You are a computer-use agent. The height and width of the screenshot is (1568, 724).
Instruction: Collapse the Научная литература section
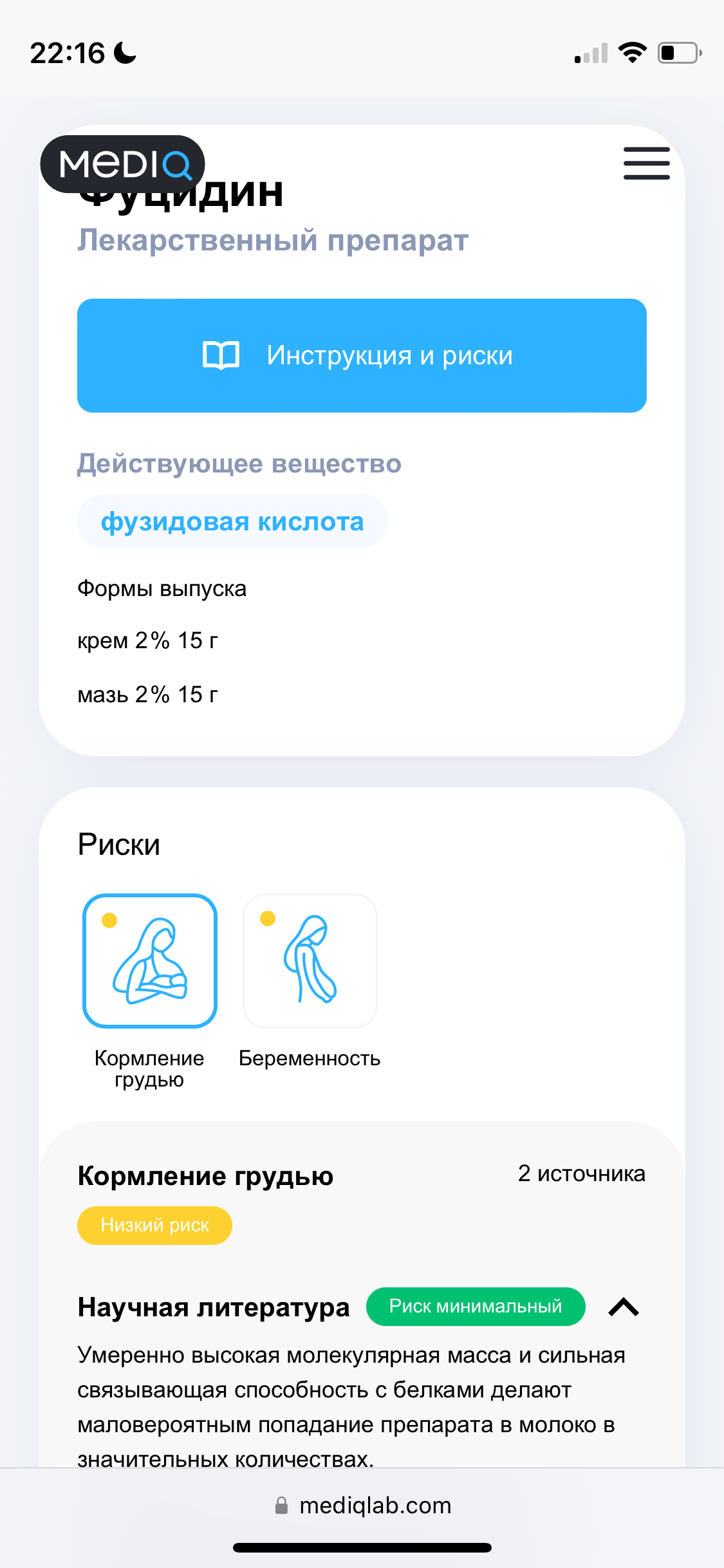coord(624,1306)
